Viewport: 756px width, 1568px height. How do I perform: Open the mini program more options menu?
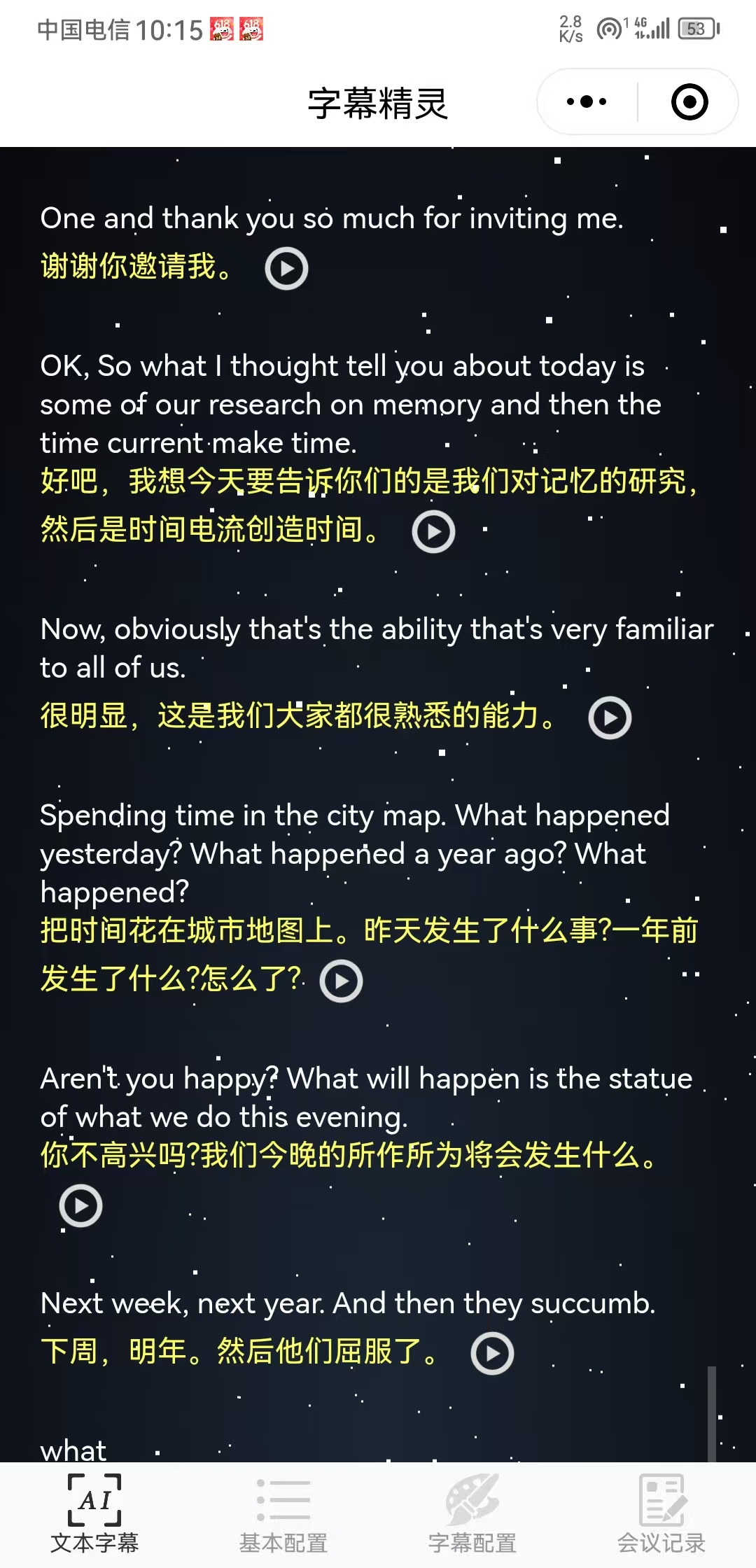click(587, 102)
